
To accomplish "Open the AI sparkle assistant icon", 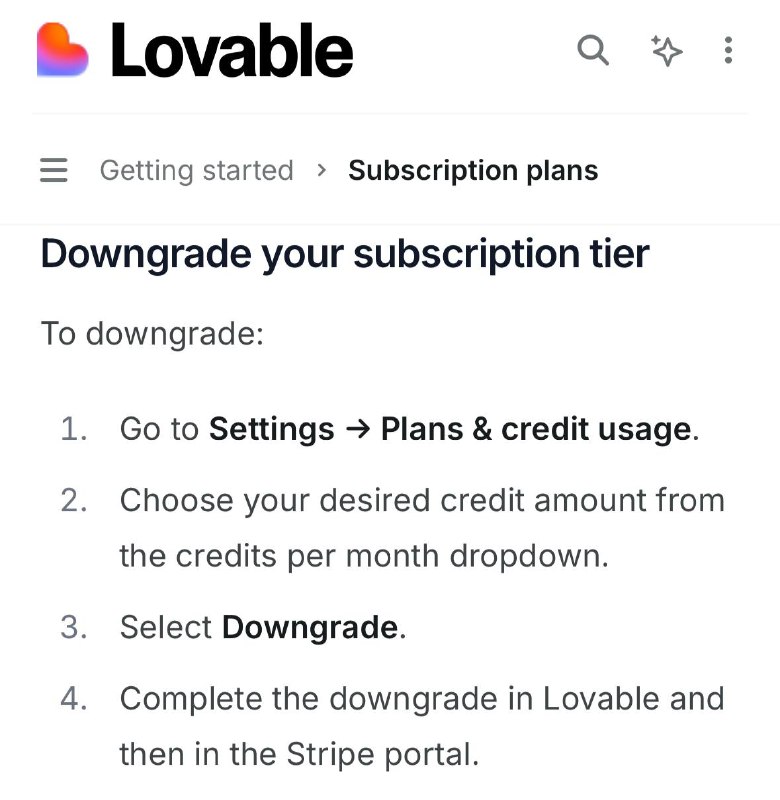I will tap(666, 51).
